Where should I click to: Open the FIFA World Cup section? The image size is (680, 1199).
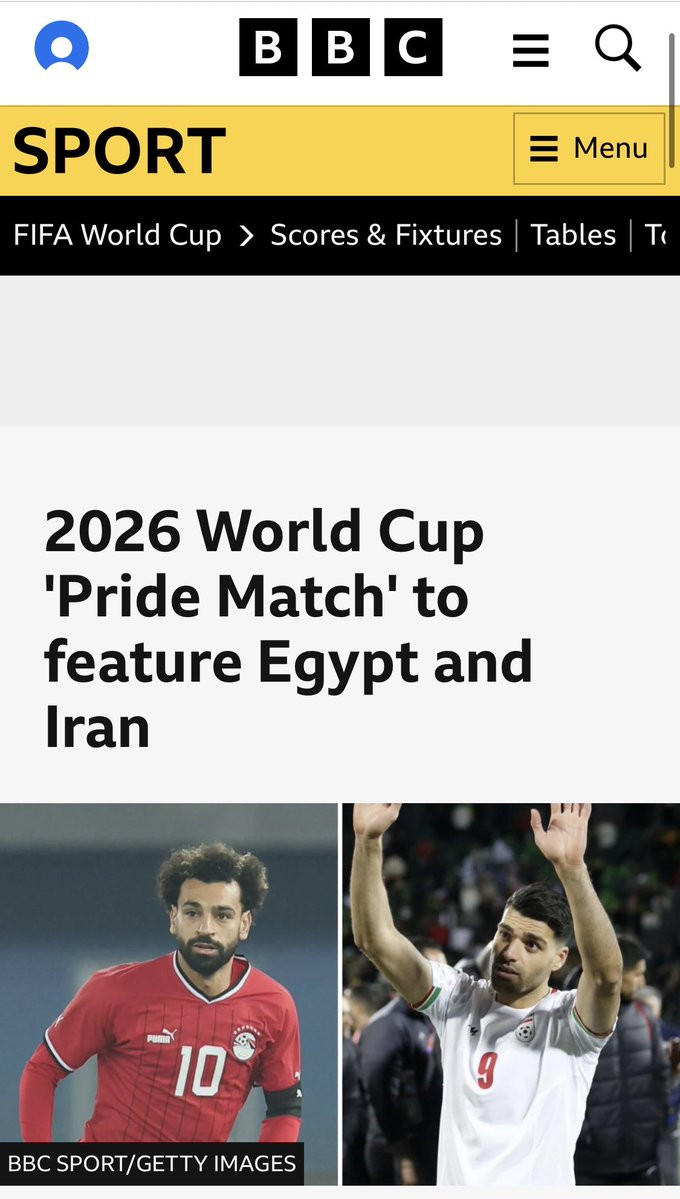pyautogui.click(x=117, y=235)
